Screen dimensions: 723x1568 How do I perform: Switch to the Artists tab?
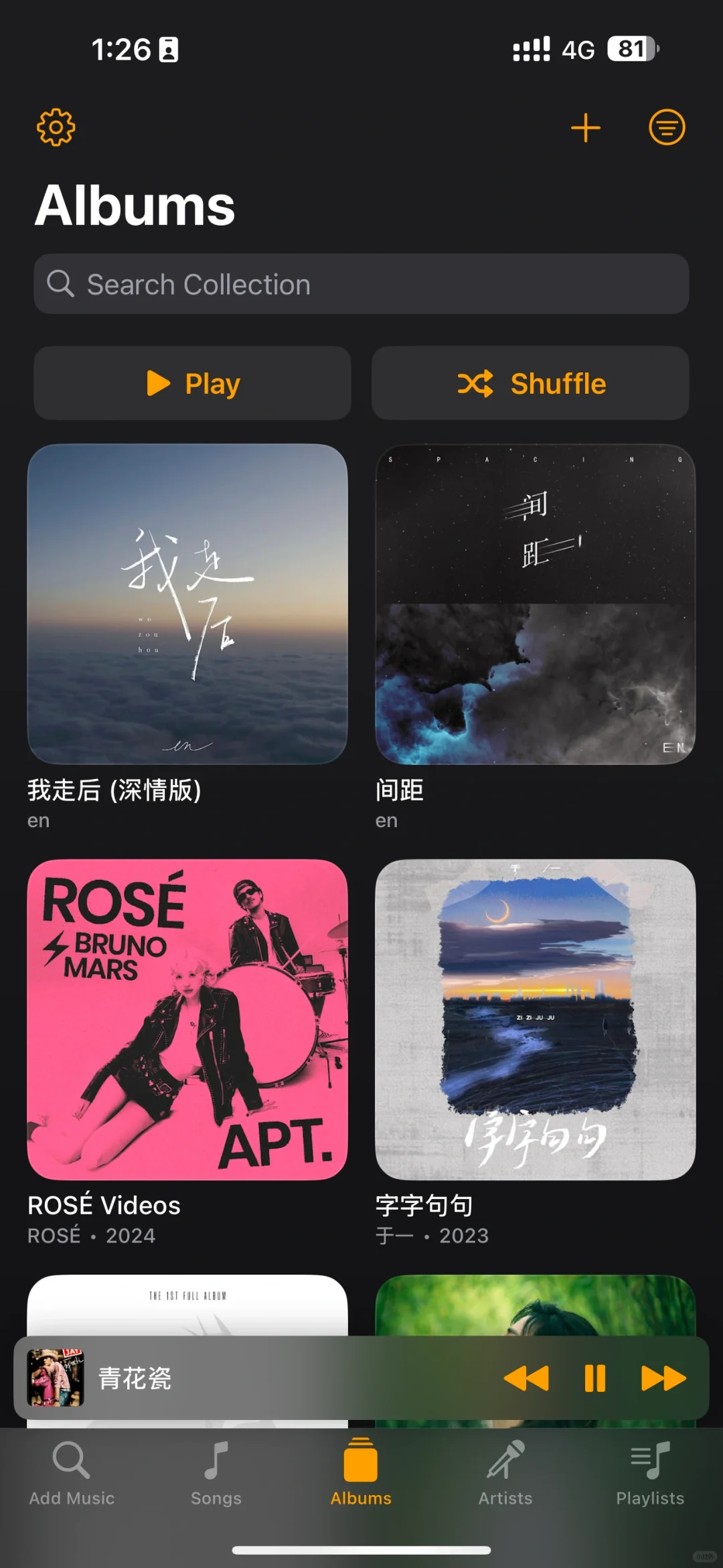pos(505,1472)
